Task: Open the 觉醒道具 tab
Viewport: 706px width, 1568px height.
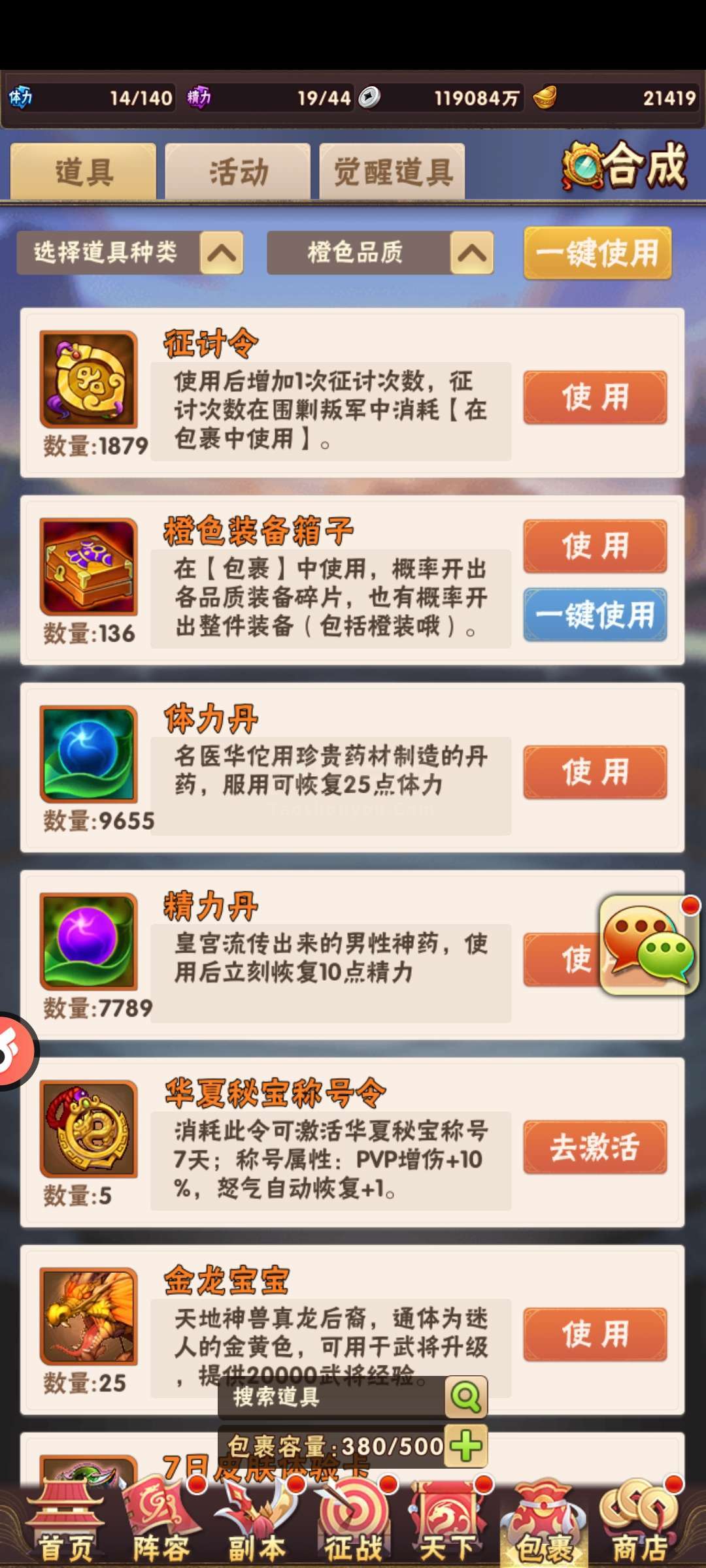Action: (392, 171)
